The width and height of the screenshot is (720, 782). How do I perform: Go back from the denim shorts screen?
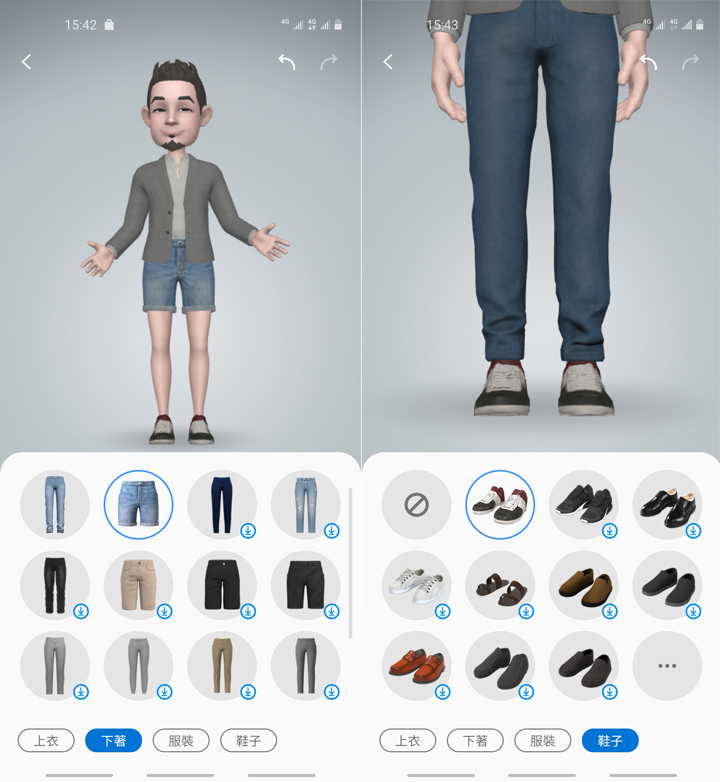tap(27, 62)
